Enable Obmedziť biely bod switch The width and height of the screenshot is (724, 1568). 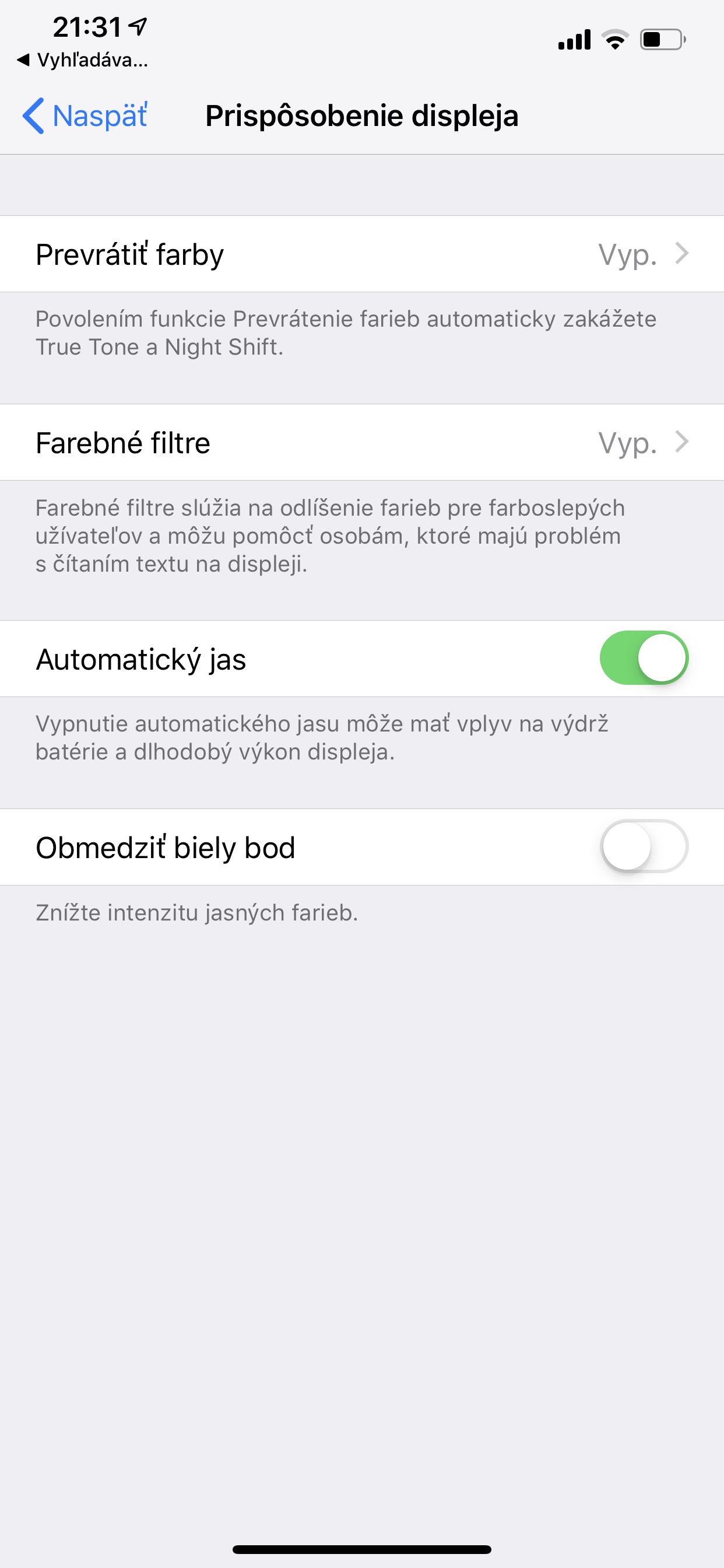(644, 846)
